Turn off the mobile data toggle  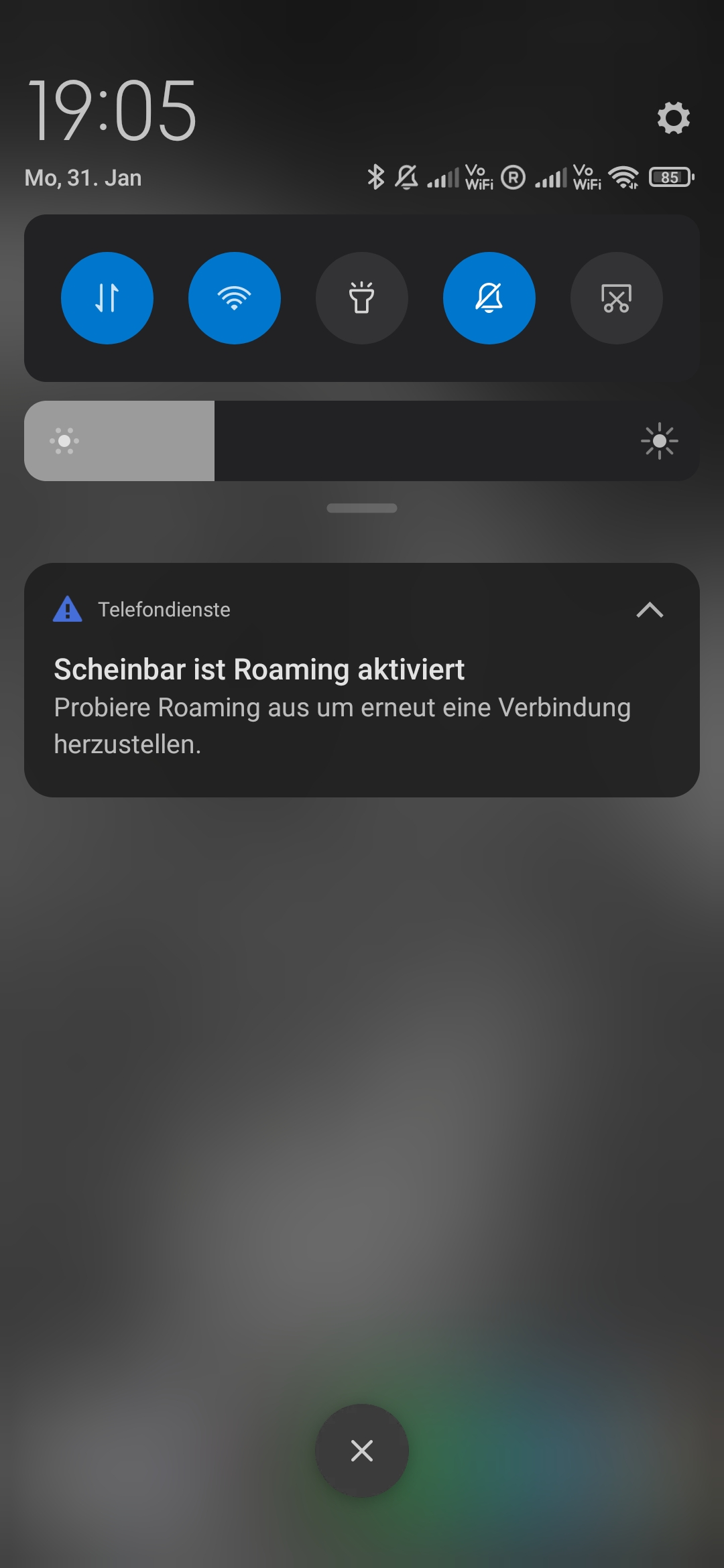coord(107,298)
